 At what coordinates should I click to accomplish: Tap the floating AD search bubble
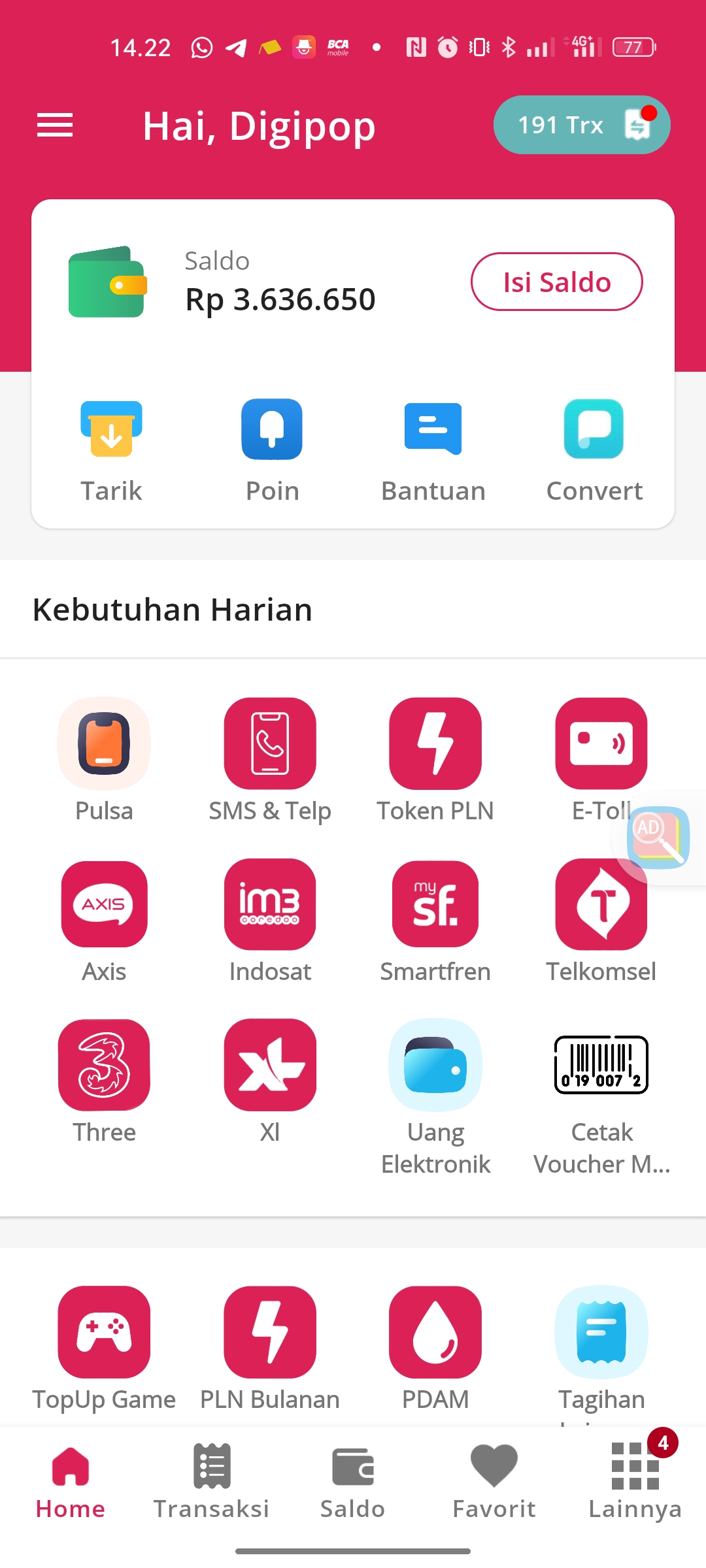click(658, 838)
